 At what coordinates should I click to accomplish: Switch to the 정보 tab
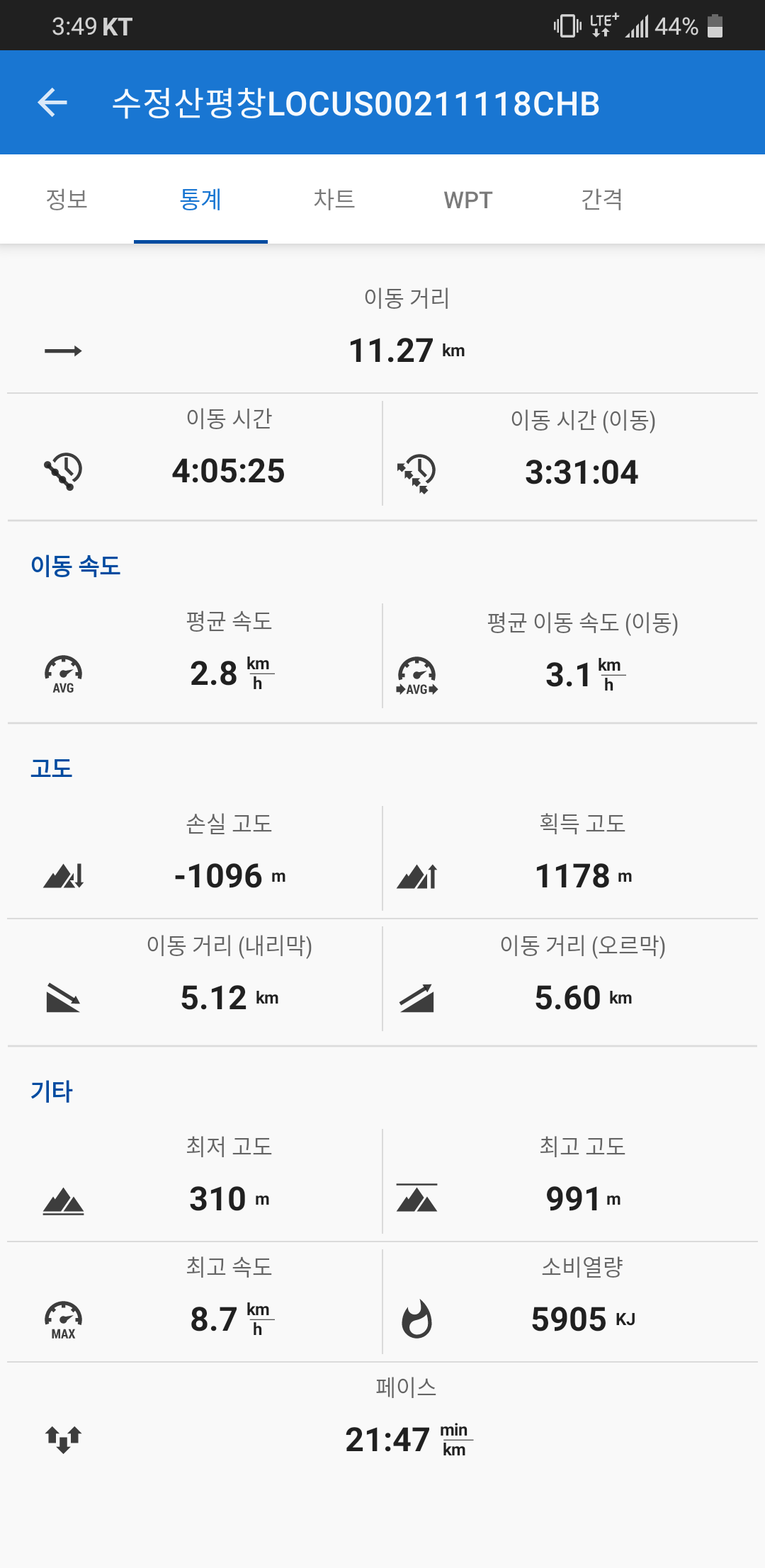tap(67, 199)
